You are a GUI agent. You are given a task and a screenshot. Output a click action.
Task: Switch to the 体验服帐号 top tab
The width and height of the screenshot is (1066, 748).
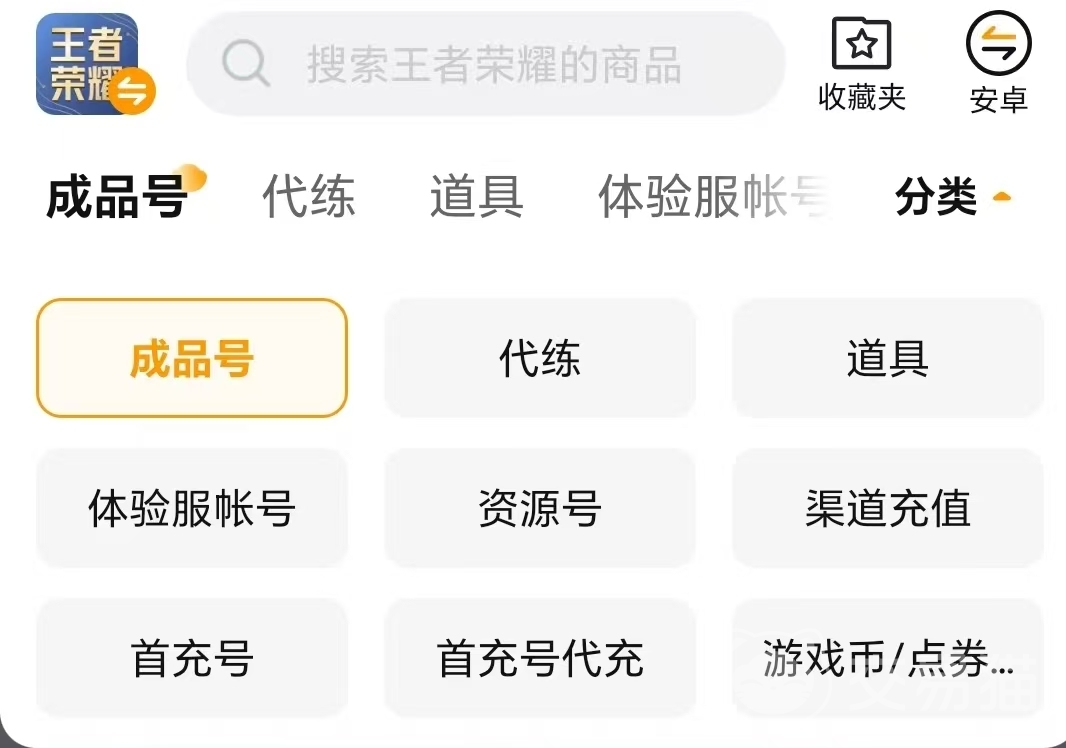click(x=713, y=196)
